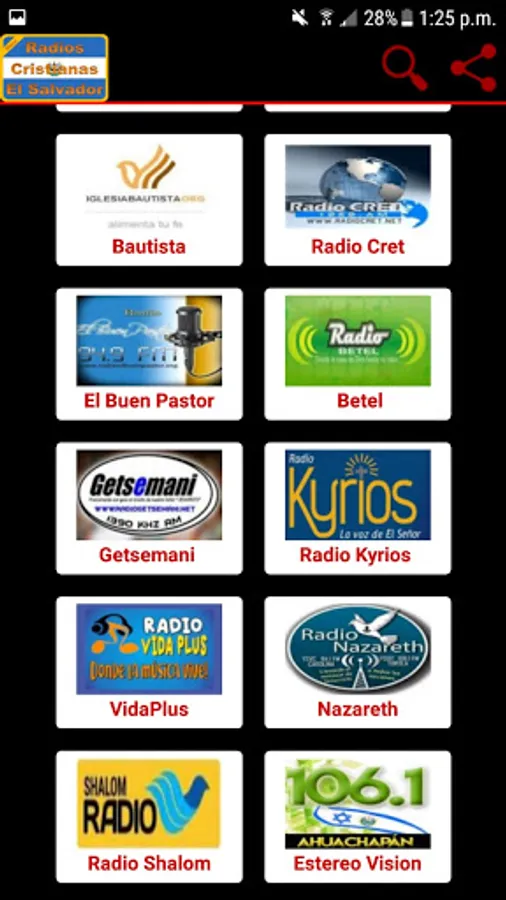Choose the VidaPlus radio tile
Viewport: 506px width, 900px height.
click(x=149, y=662)
